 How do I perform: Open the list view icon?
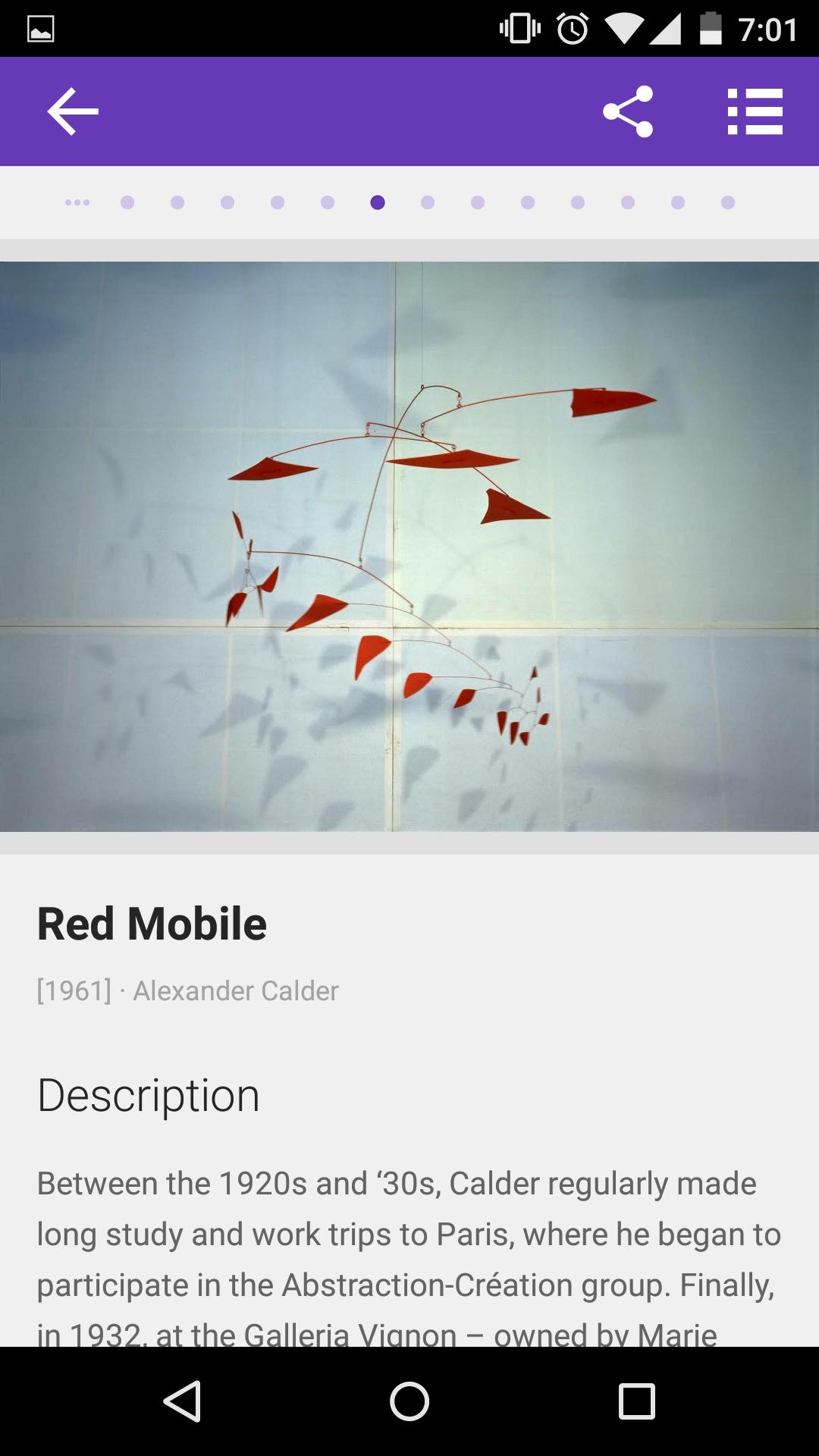pyautogui.click(x=755, y=111)
